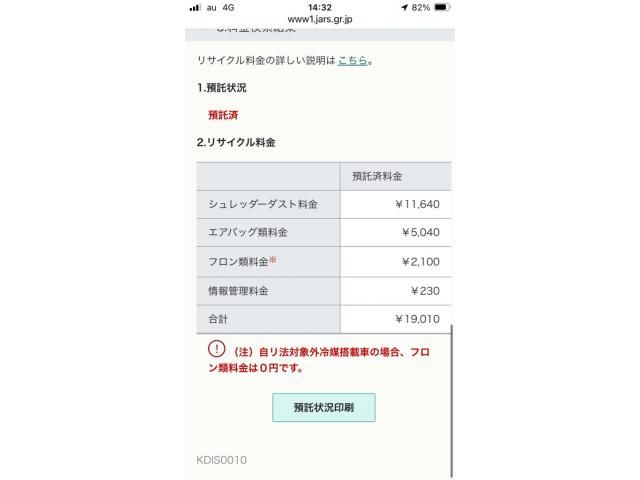
Task: Tap the 預託状況印刷 print button
Action: click(x=323, y=408)
